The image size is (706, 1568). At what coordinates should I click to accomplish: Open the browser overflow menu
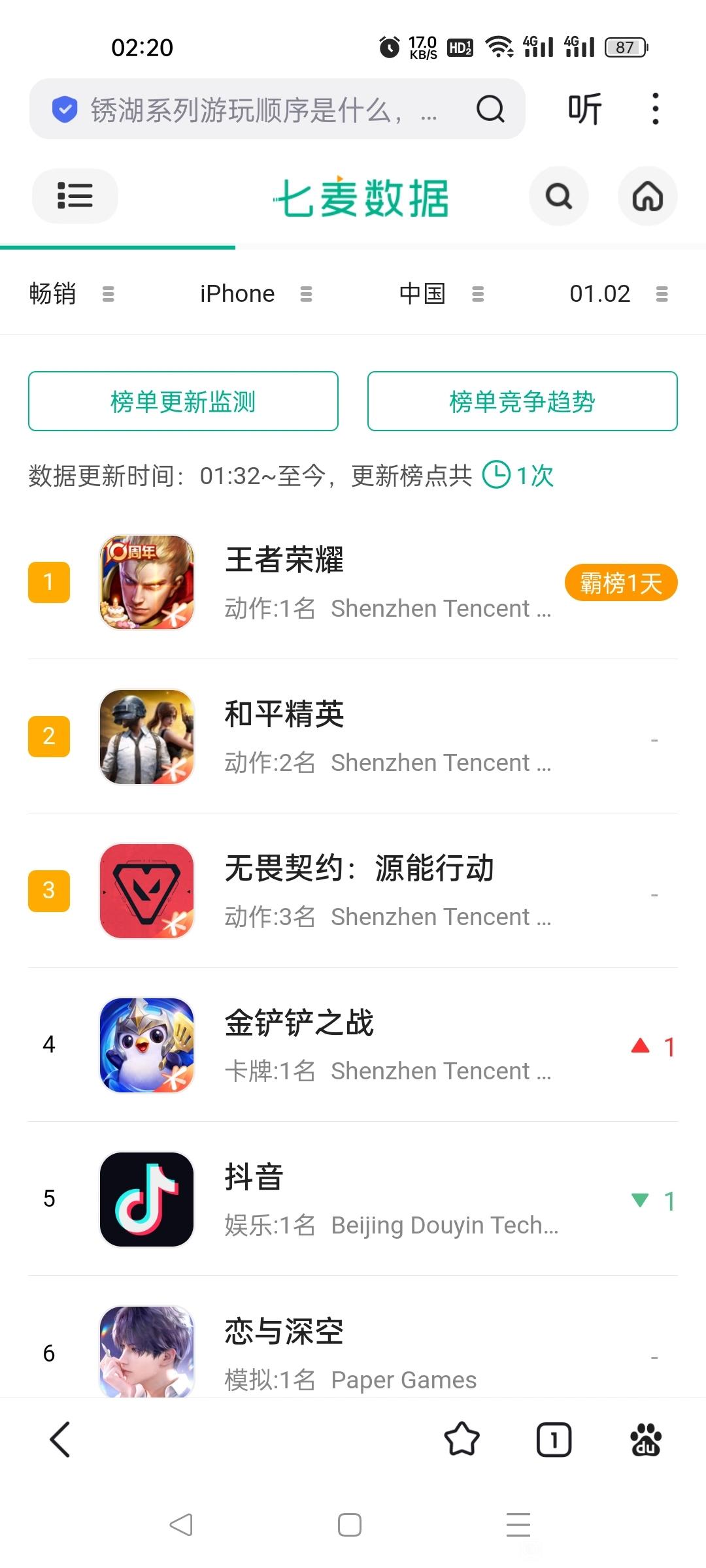655,109
